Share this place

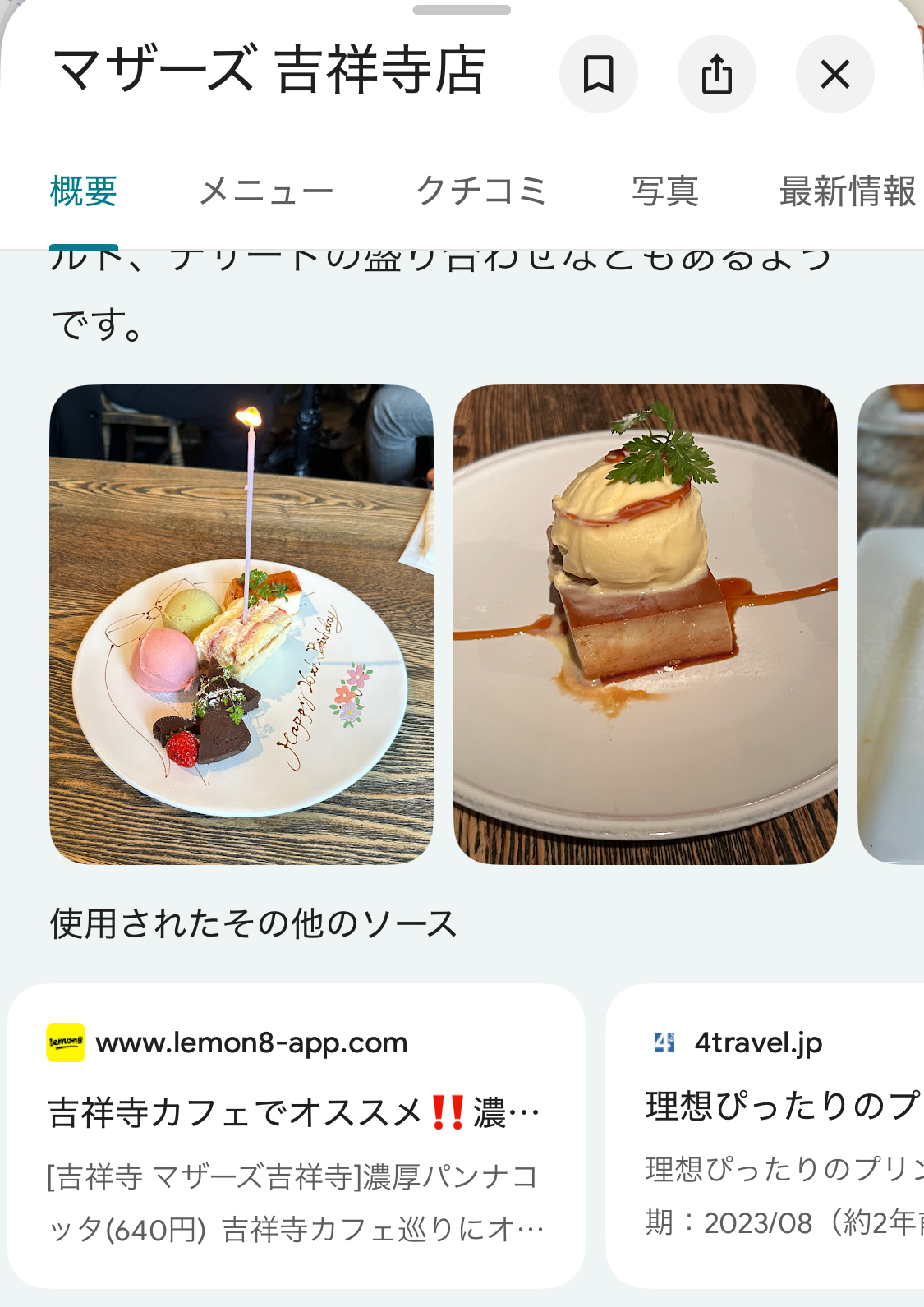[x=716, y=75]
